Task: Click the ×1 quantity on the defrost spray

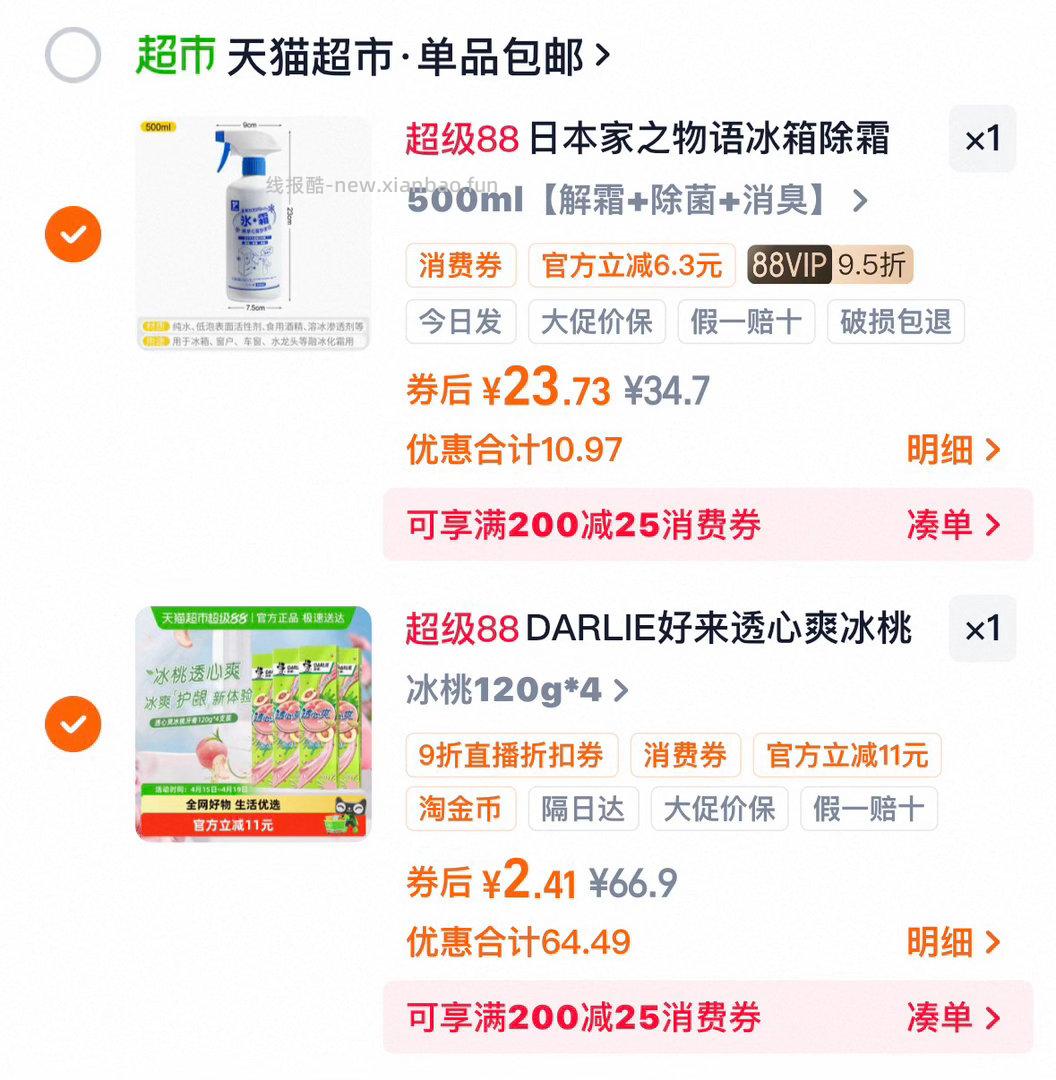Action: pyautogui.click(x=983, y=140)
